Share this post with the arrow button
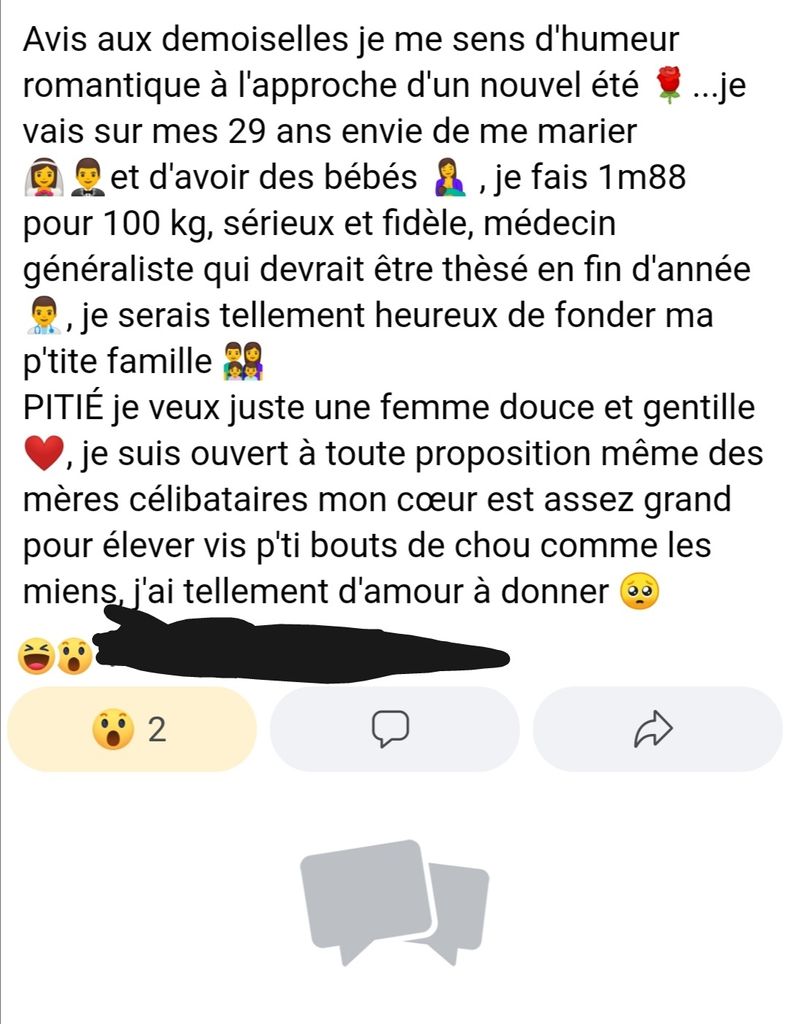This screenshot has height=1024, width=789. coord(657,729)
